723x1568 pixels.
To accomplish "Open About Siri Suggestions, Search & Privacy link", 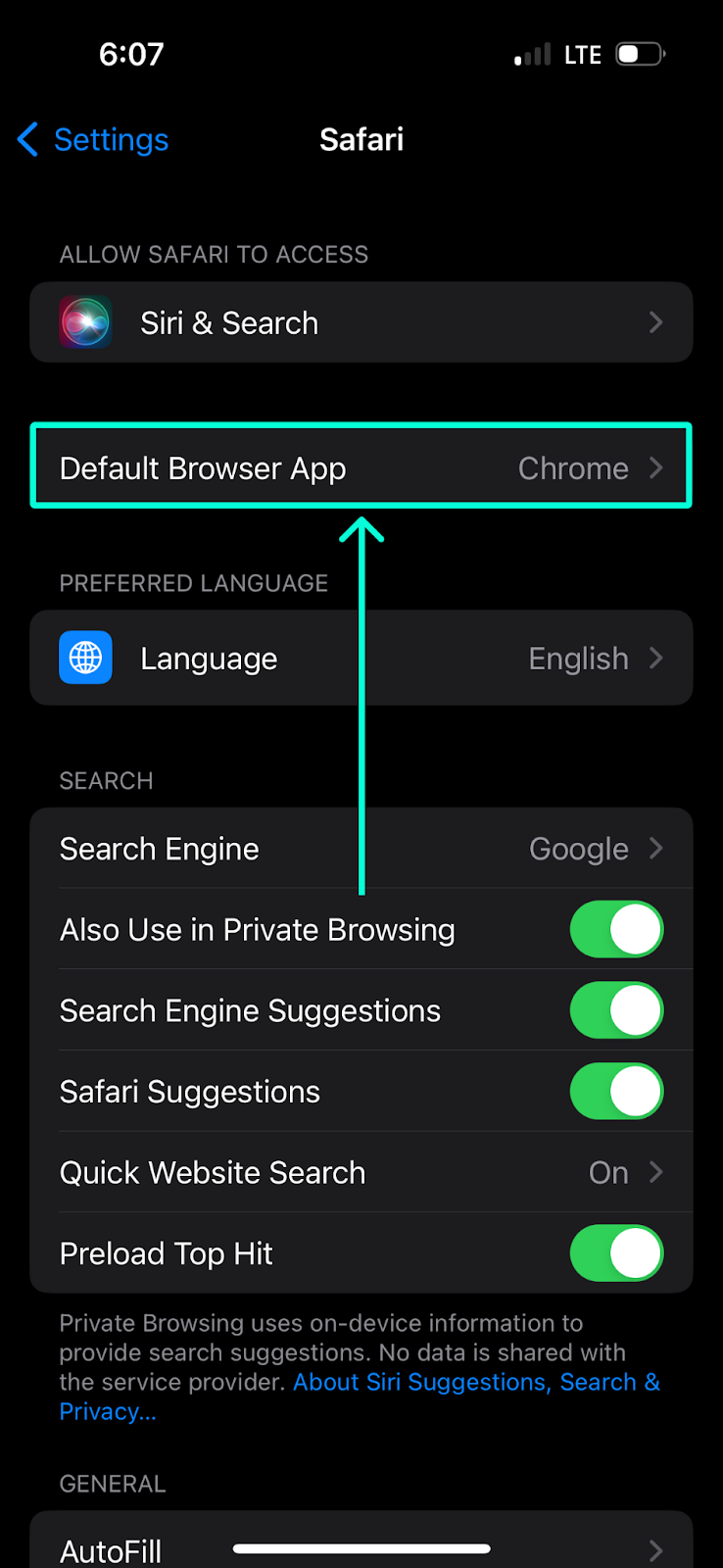I will pyautogui.click(x=359, y=1396).
